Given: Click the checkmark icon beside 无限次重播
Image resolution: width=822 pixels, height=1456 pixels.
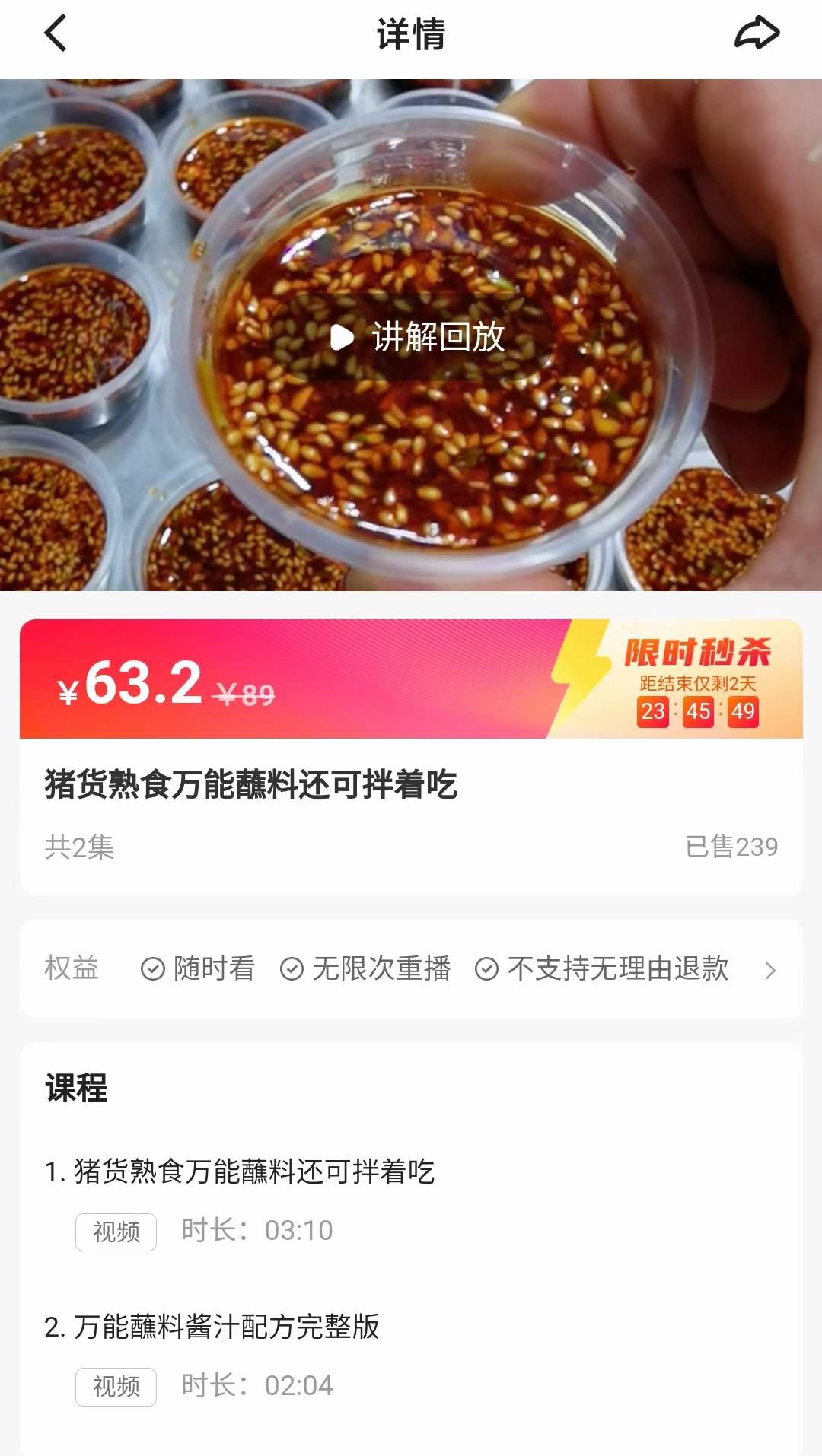Looking at the screenshot, I should tap(291, 969).
